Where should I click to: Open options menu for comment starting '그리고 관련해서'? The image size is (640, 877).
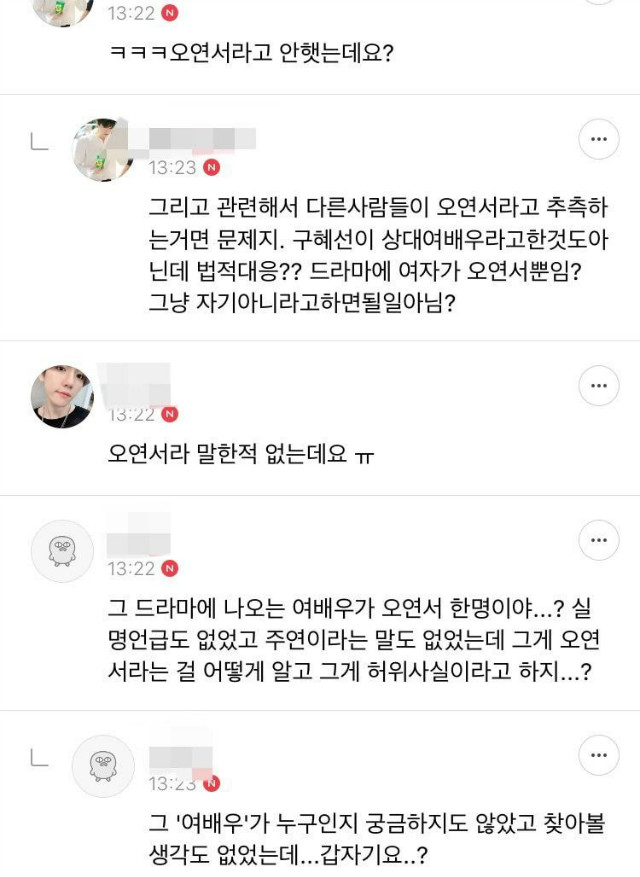coord(598,139)
